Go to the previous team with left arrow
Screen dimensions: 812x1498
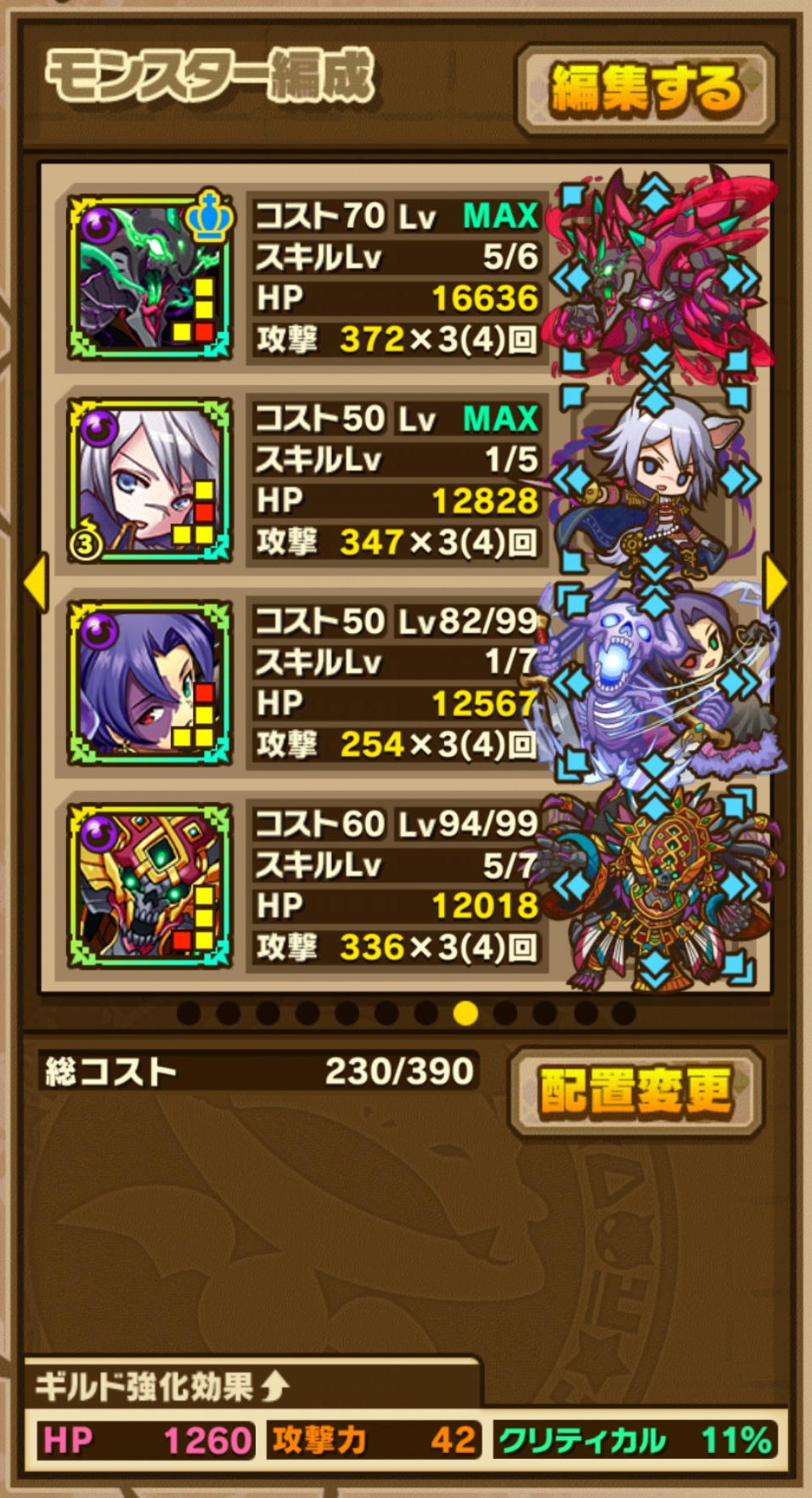pyautogui.click(x=36, y=583)
